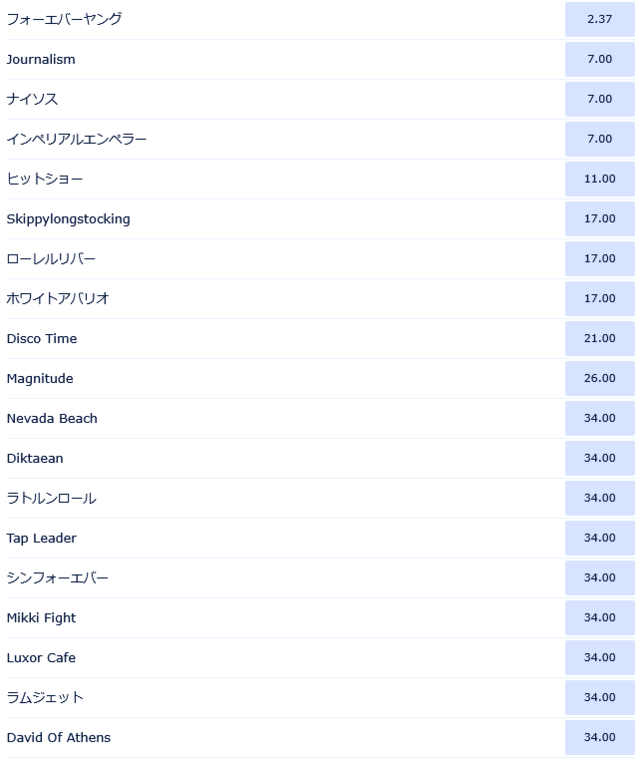The height and width of the screenshot is (758, 640).
Task: Select the 2.37 odds for フォーエバーヤング
Action: pos(600,19)
